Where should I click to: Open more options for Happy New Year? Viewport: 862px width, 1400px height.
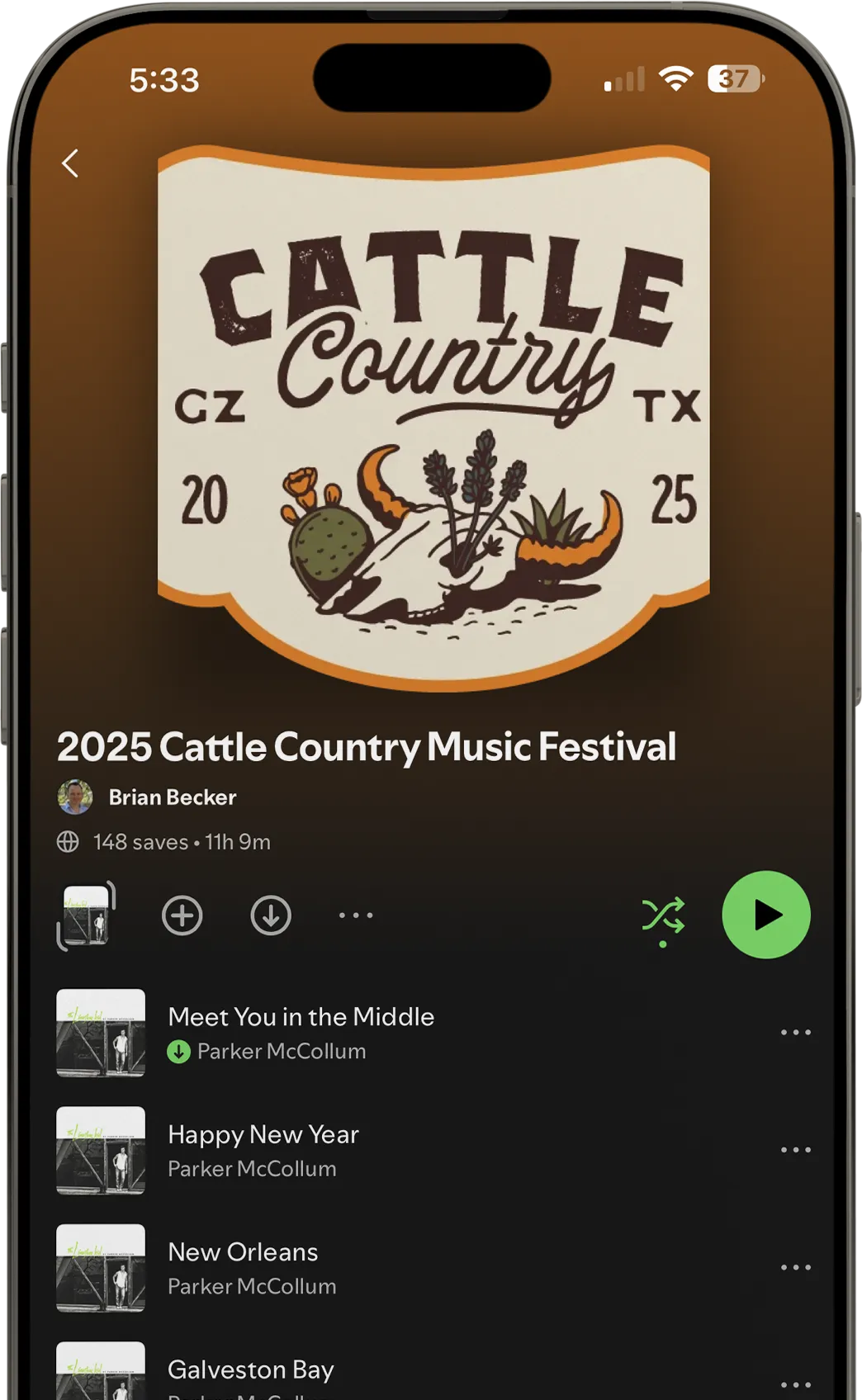[795, 1149]
